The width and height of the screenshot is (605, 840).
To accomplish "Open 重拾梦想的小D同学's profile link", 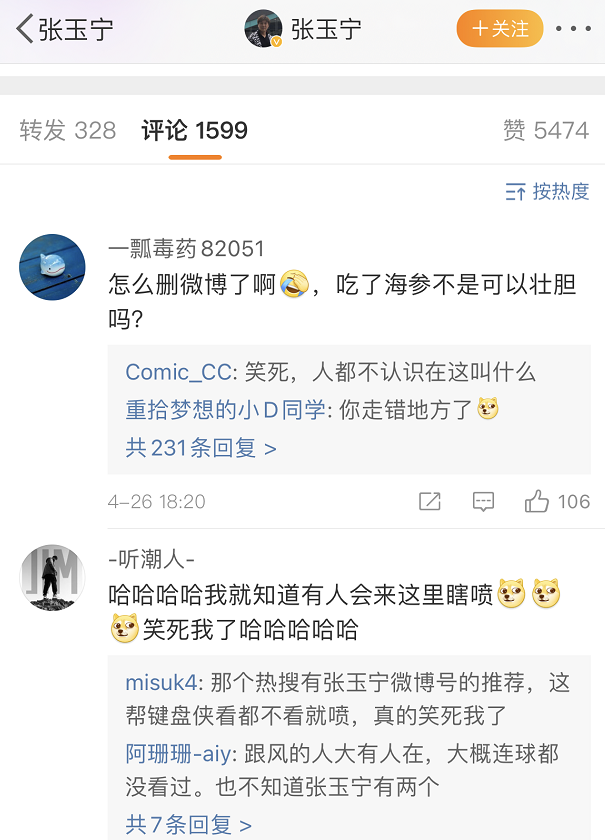I will [225, 410].
